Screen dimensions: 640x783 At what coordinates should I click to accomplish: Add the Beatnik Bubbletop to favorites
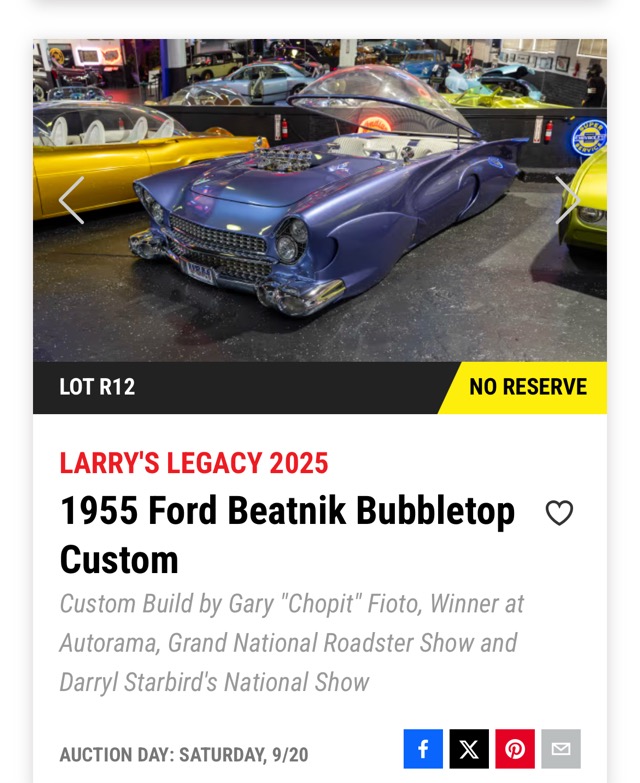(559, 513)
